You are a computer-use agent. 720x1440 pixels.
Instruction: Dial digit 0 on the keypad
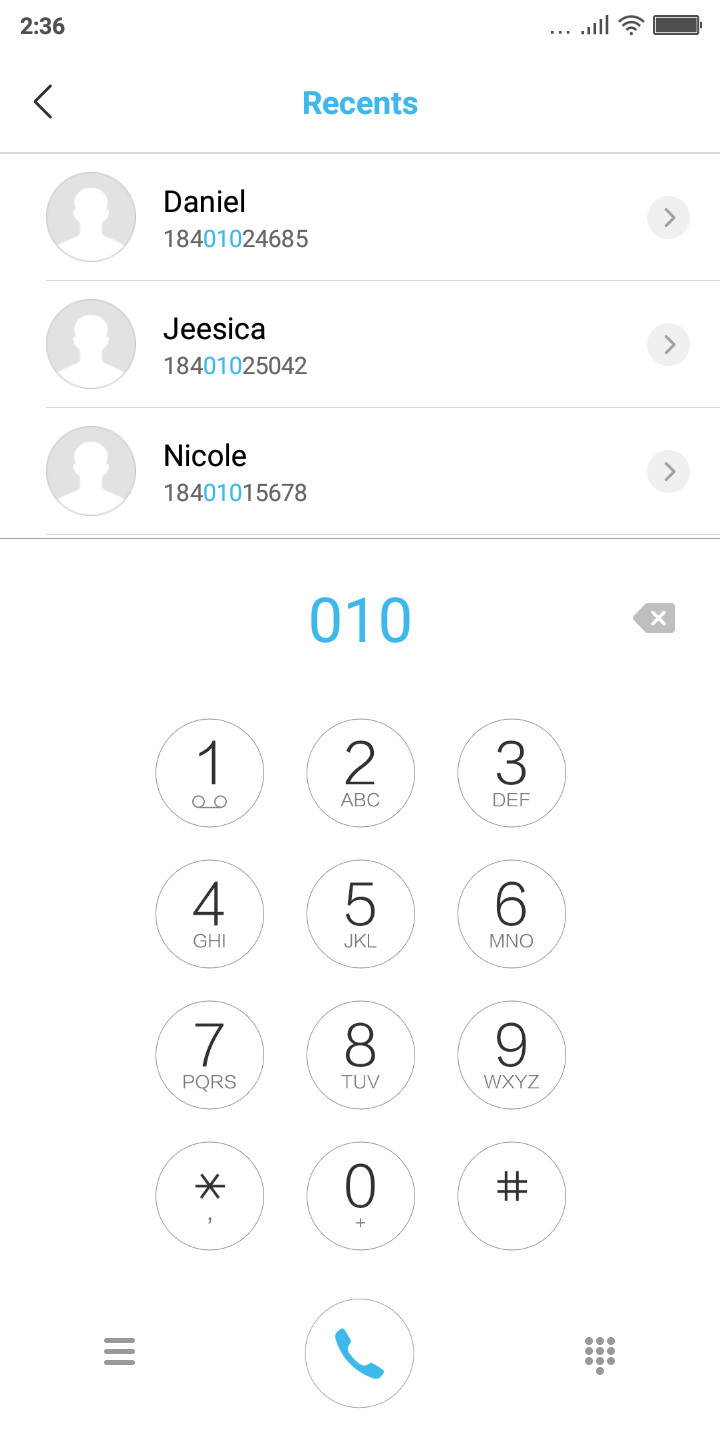tap(360, 1196)
